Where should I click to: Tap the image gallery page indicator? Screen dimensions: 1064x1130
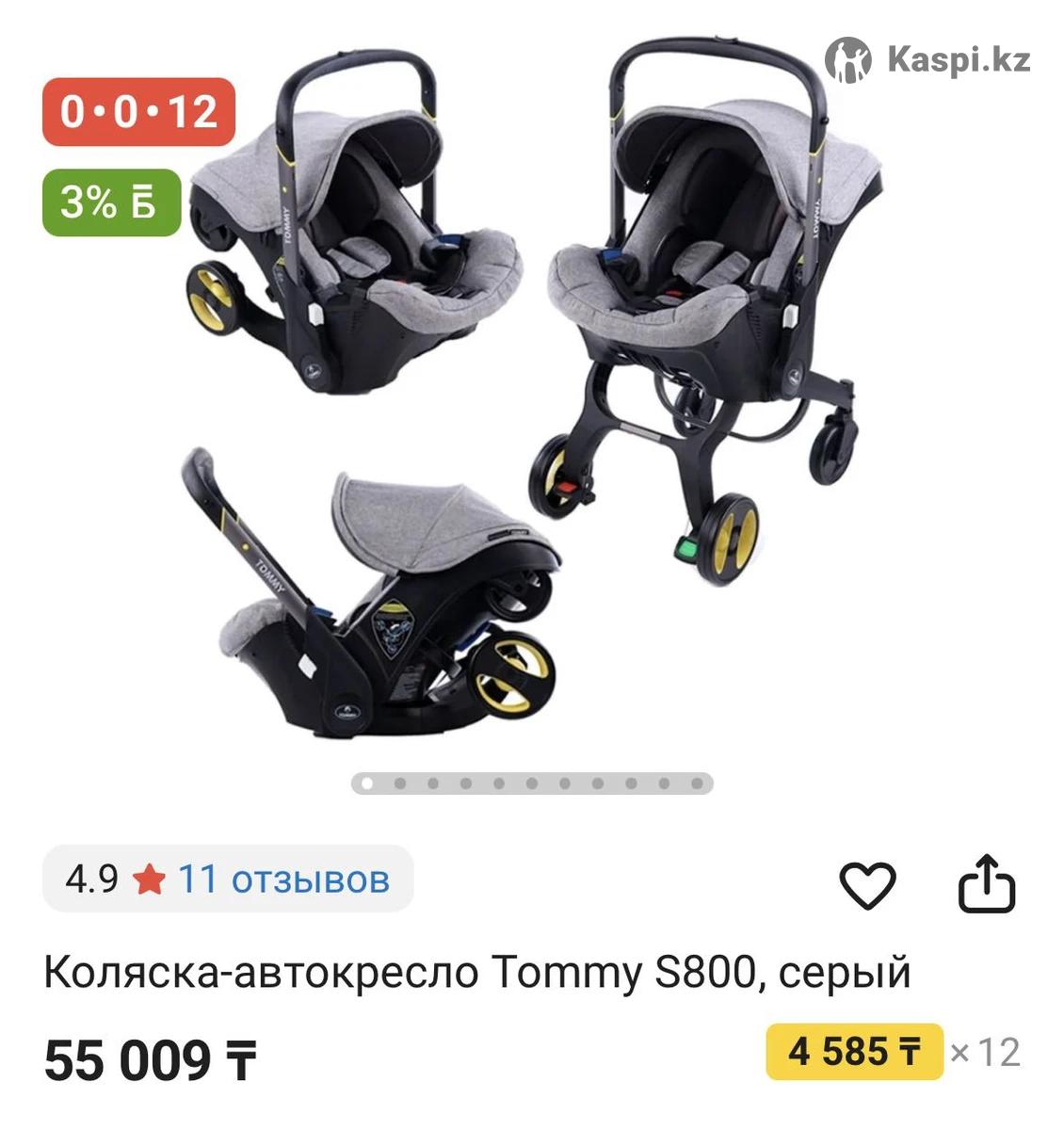click(532, 783)
